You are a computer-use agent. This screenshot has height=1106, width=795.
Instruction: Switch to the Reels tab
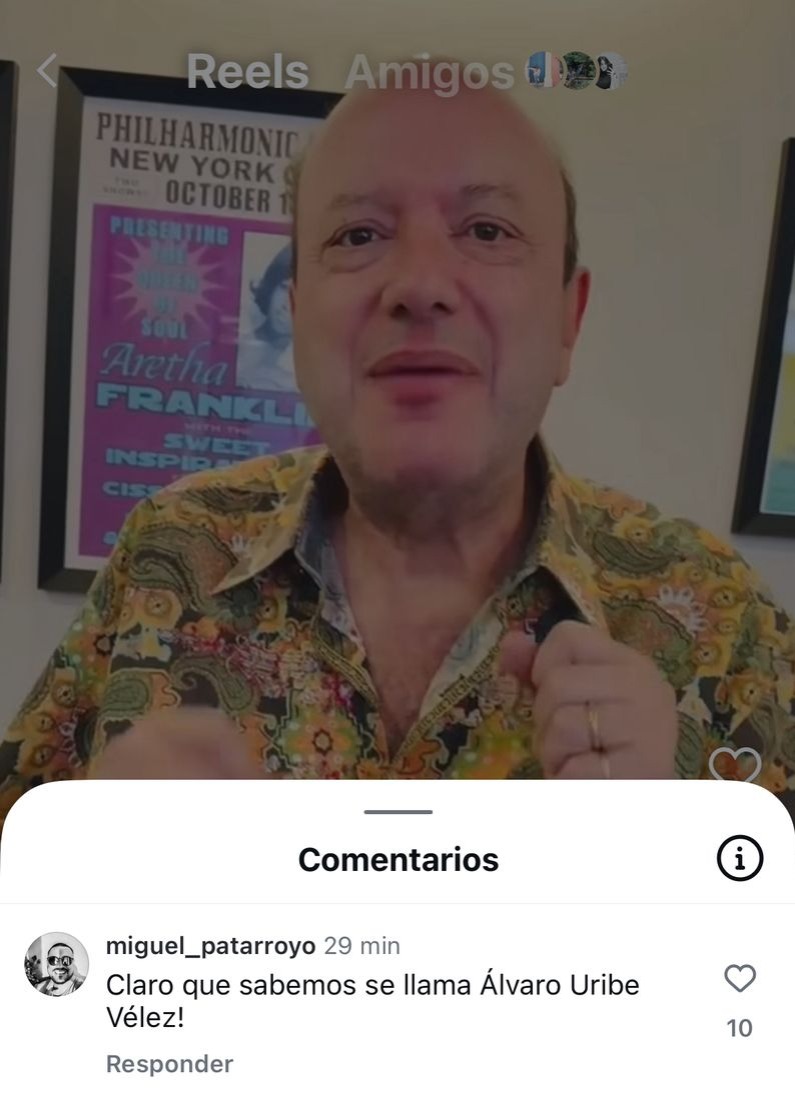(x=247, y=72)
